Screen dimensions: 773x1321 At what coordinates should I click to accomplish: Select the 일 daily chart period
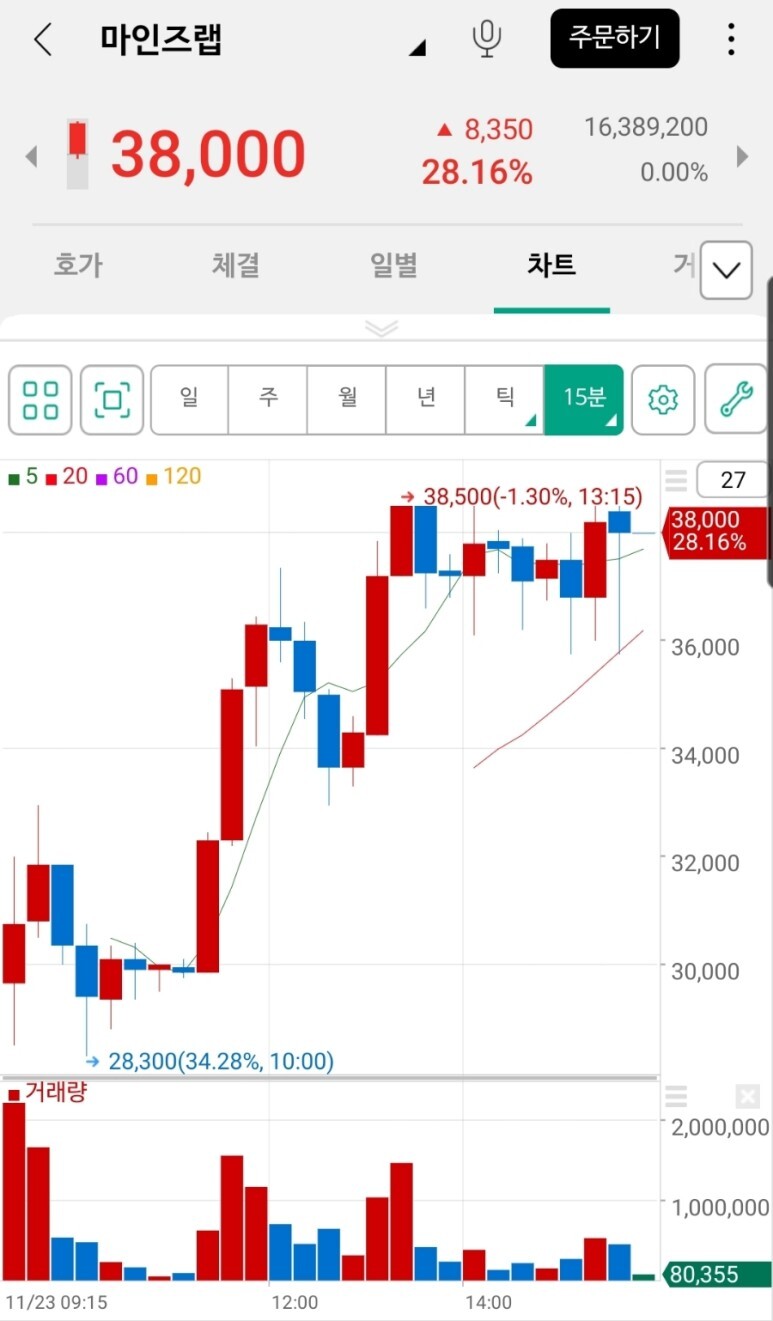pyautogui.click(x=190, y=399)
